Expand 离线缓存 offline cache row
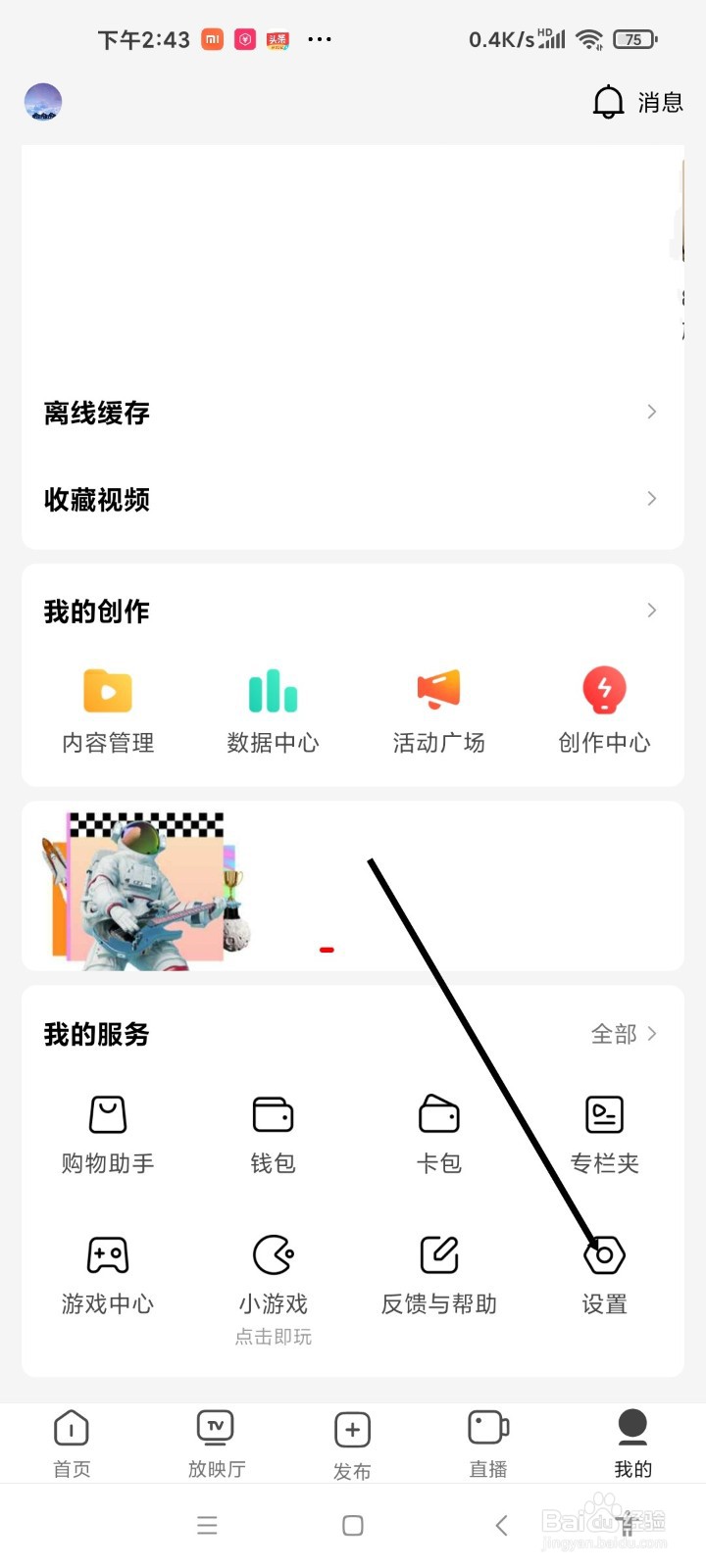 pos(353,413)
